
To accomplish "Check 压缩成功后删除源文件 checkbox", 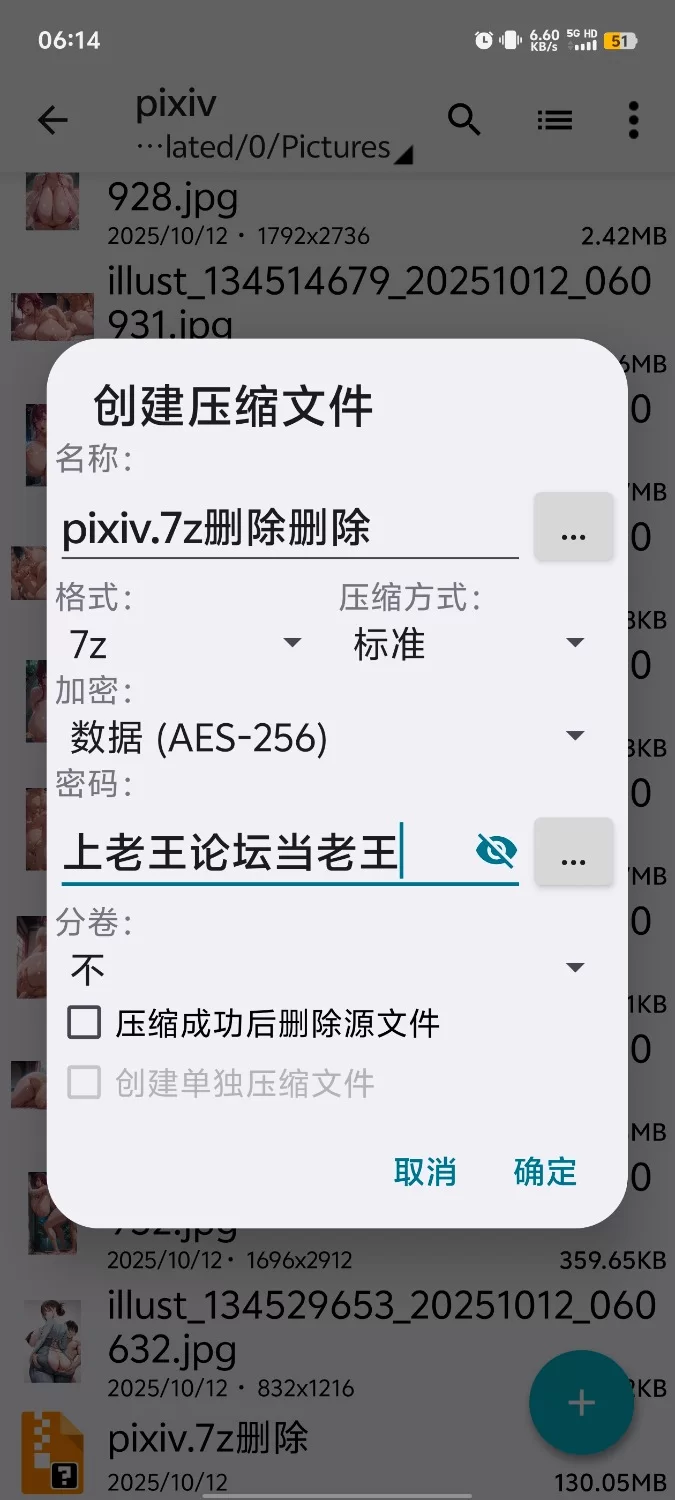I will pyautogui.click(x=84, y=1023).
